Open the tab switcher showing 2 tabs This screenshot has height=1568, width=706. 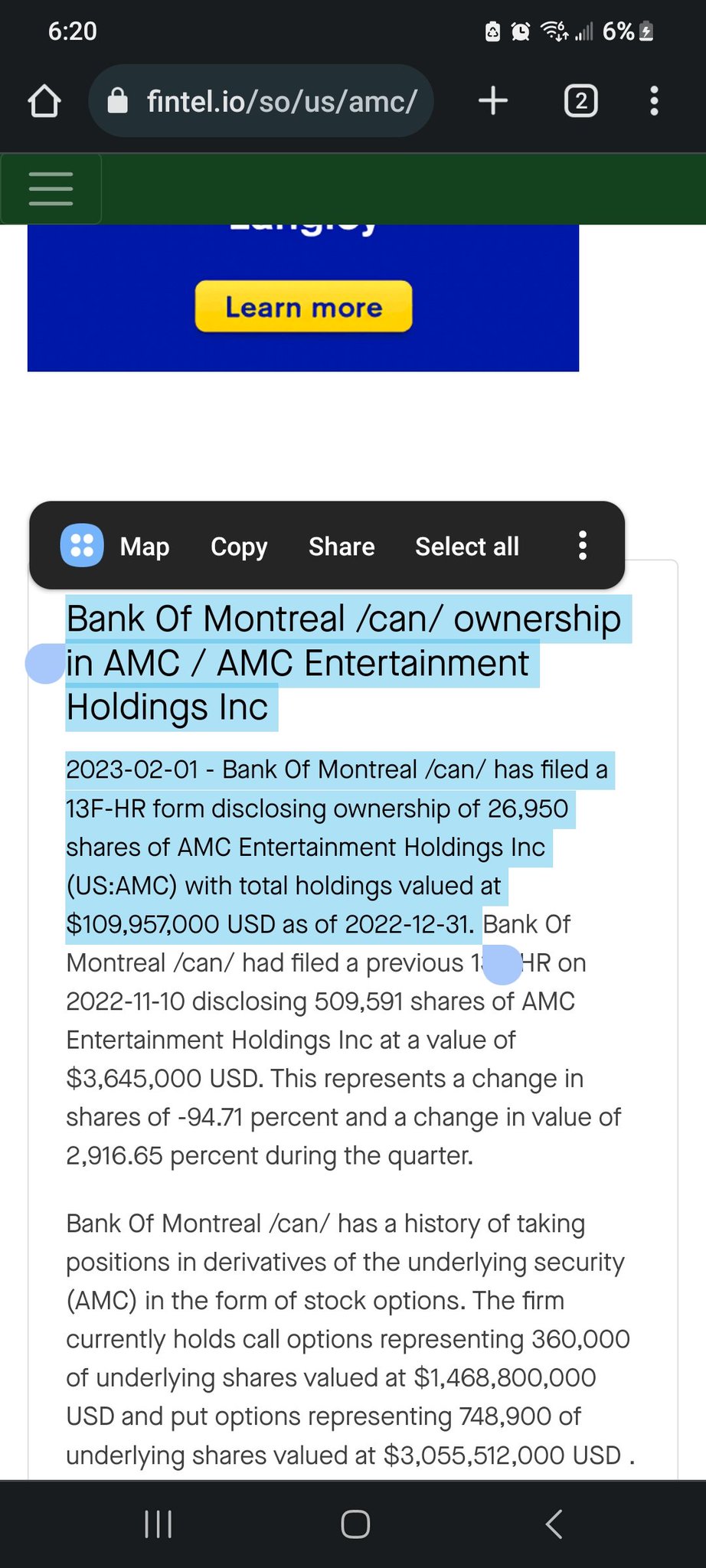[580, 101]
